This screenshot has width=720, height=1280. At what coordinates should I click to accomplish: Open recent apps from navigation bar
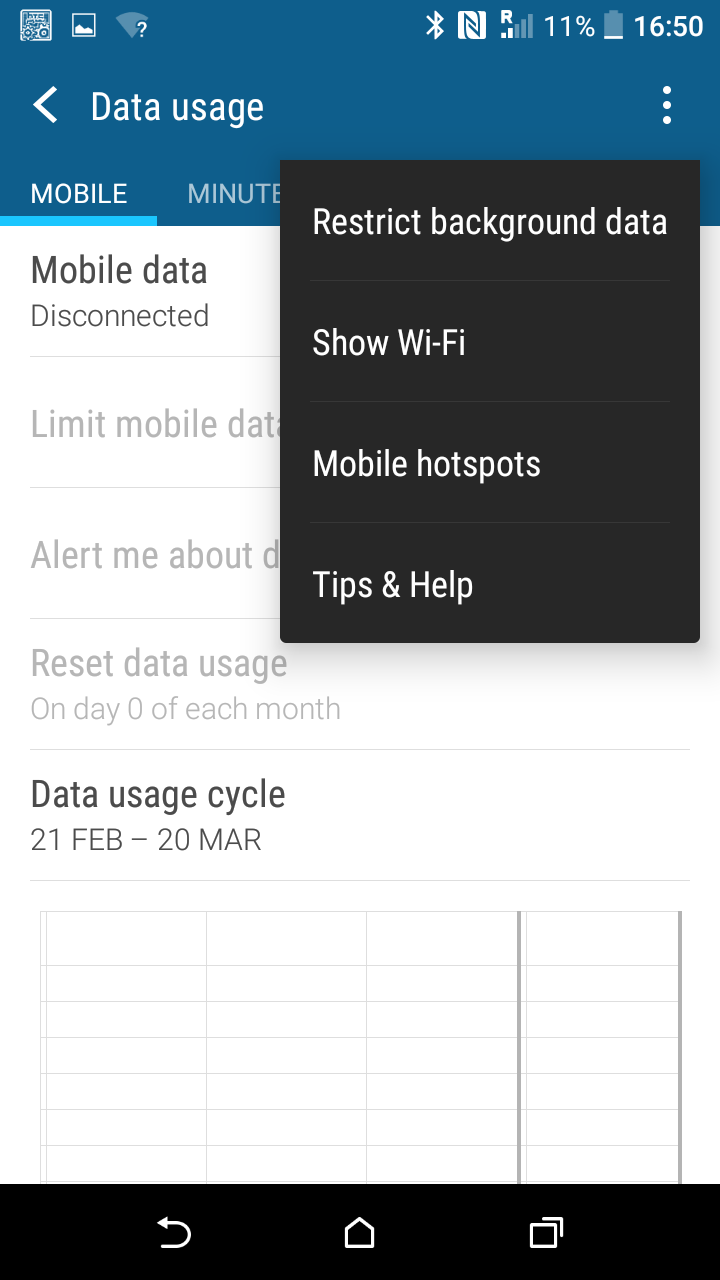coord(545,1233)
